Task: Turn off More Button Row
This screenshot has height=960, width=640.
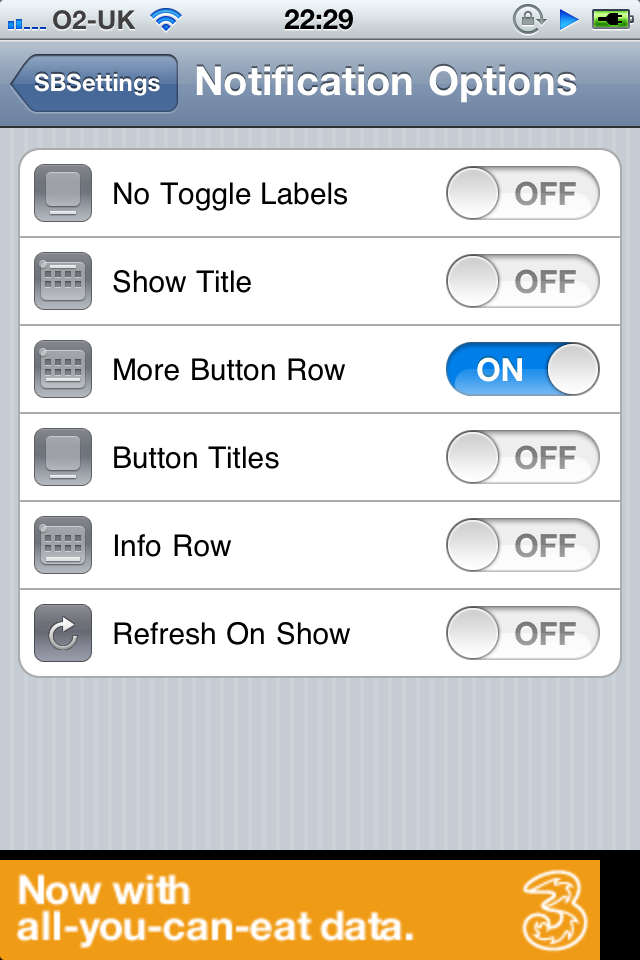Action: [522, 370]
